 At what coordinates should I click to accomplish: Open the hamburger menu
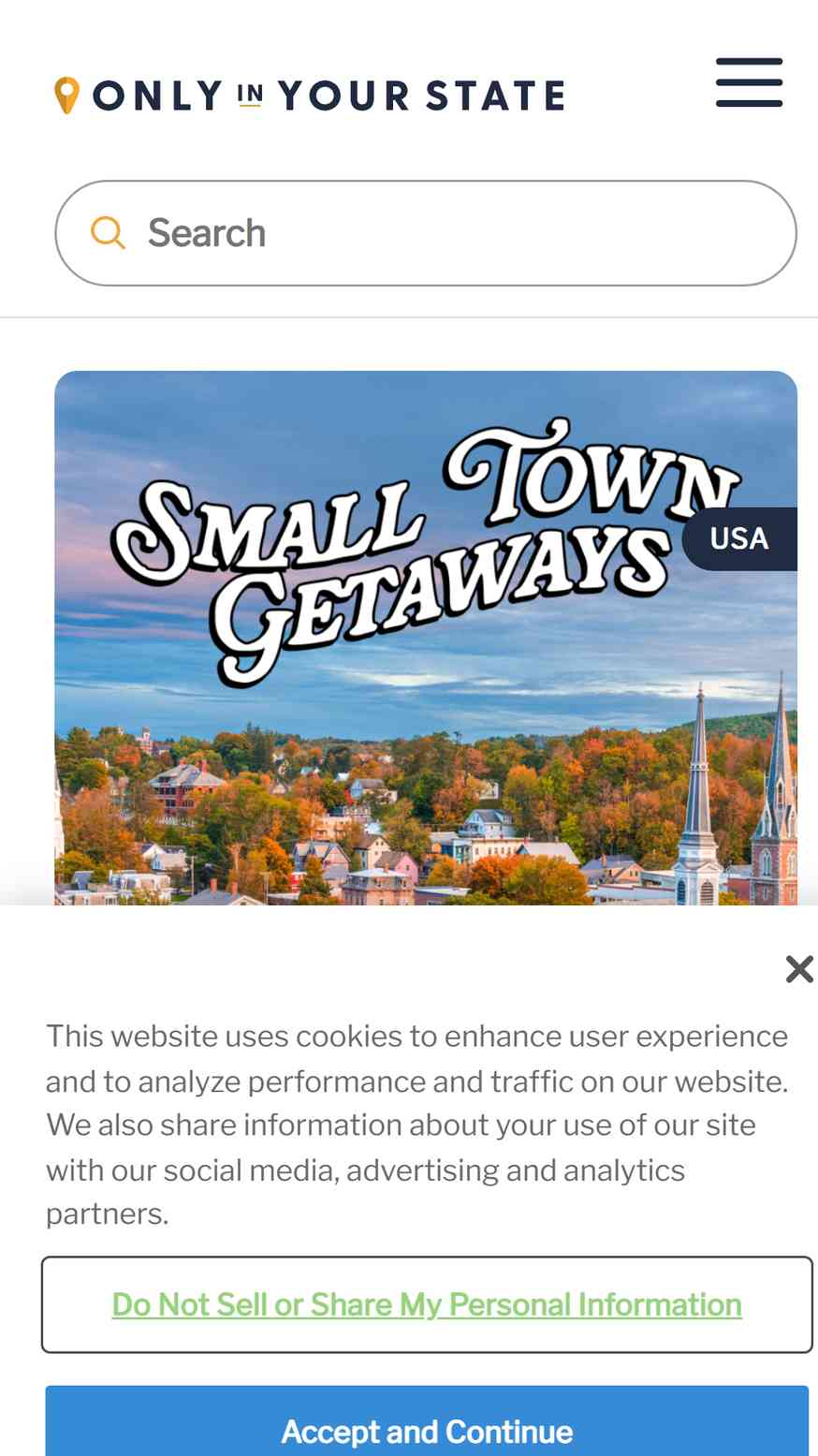749,82
